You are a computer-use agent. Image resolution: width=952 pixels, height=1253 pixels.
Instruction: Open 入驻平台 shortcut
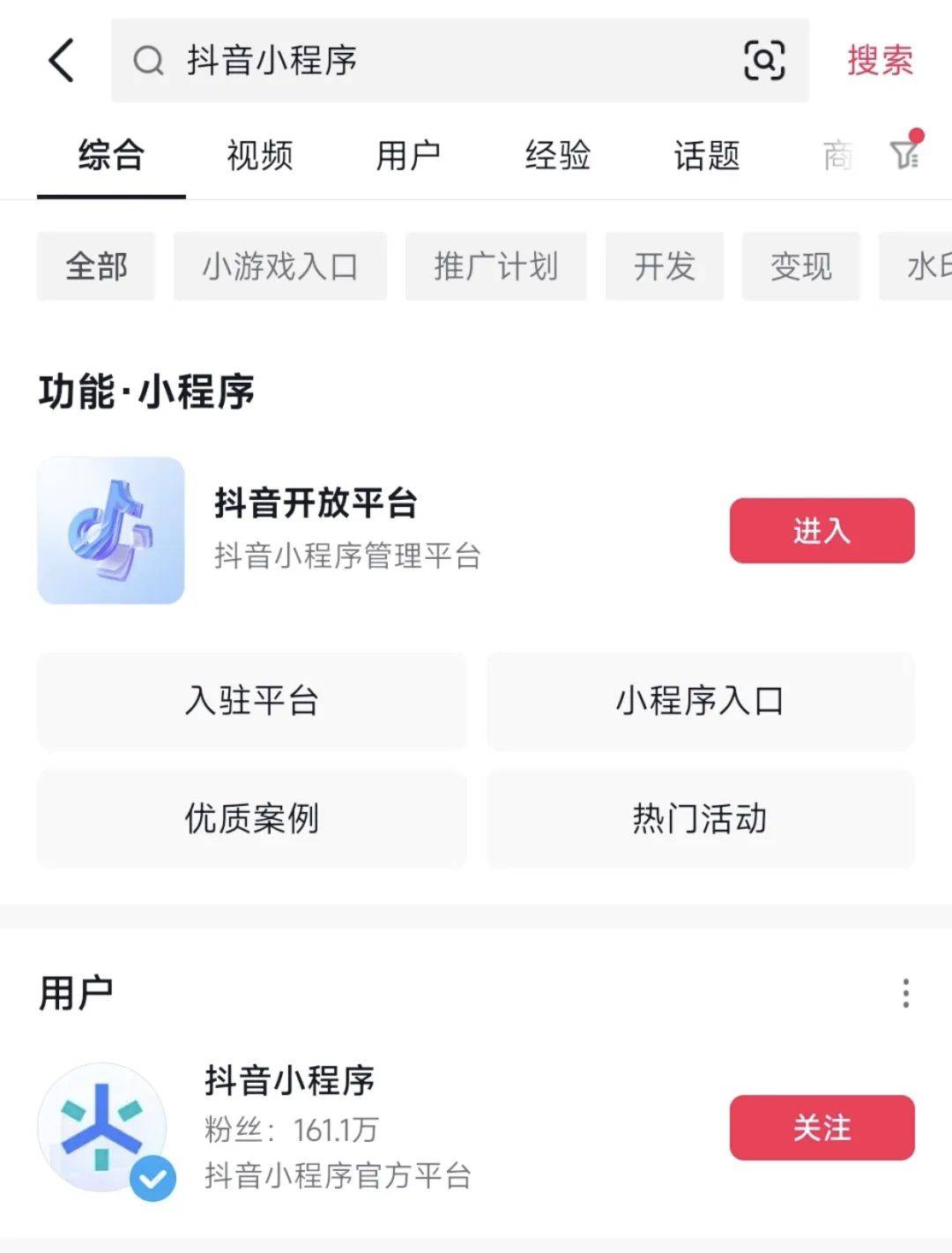[x=250, y=702]
